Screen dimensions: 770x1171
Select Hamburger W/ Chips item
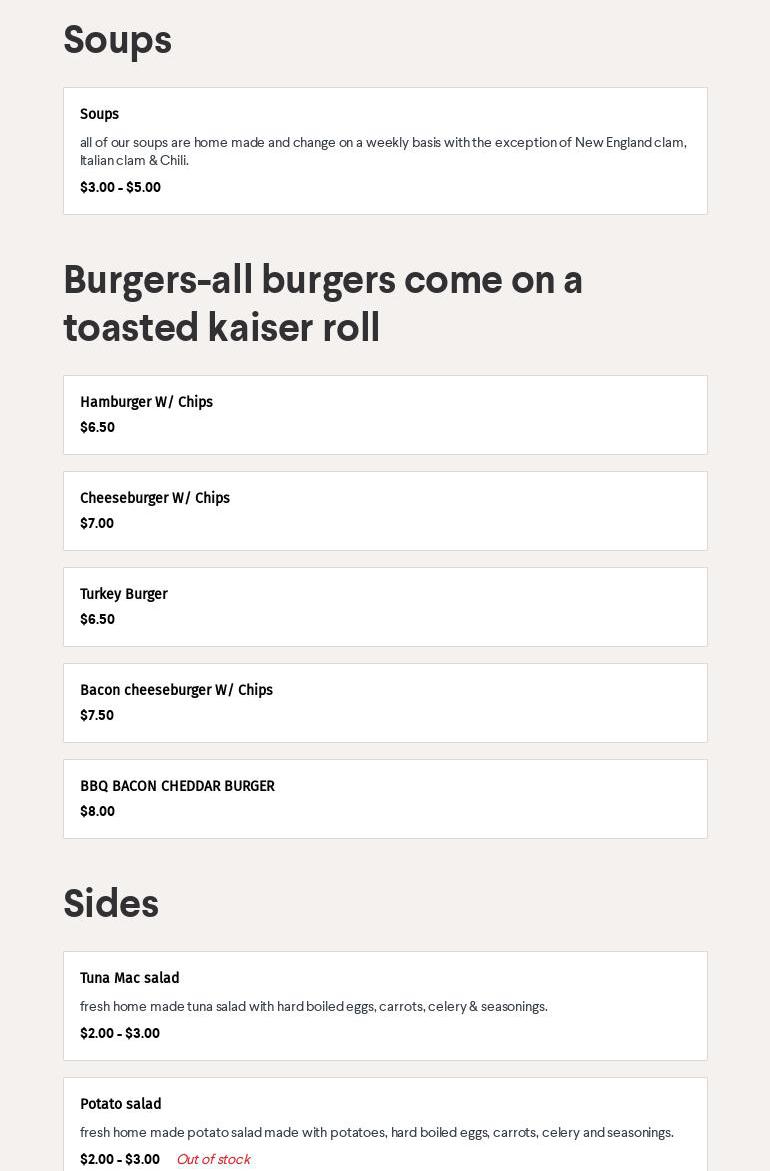pos(385,415)
